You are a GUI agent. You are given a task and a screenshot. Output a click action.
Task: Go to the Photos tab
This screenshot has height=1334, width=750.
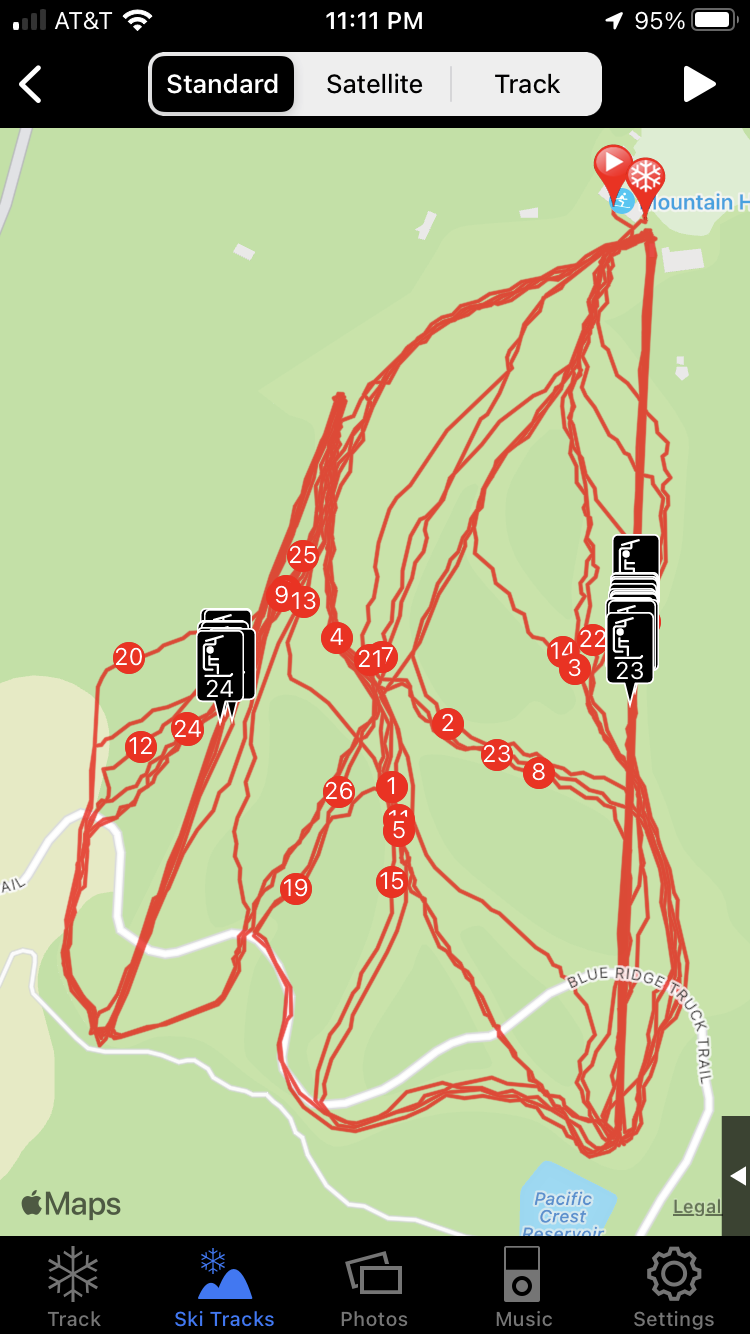coord(374,1288)
